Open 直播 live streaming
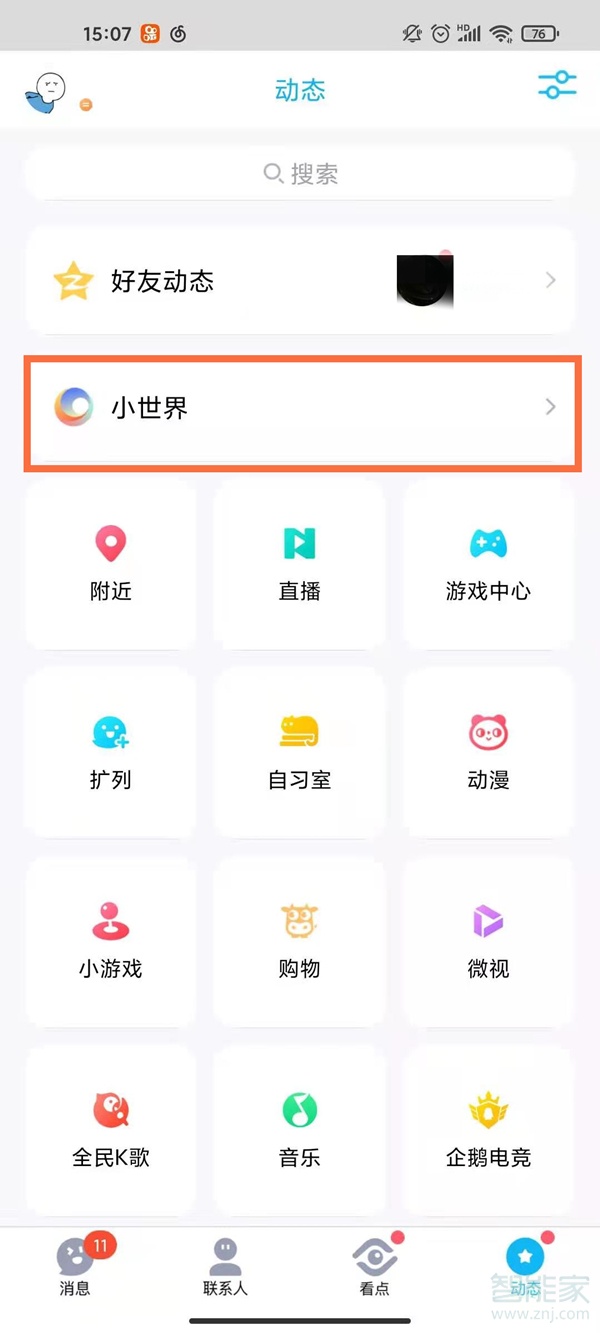The image size is (600, 1333). coord(299,563)
